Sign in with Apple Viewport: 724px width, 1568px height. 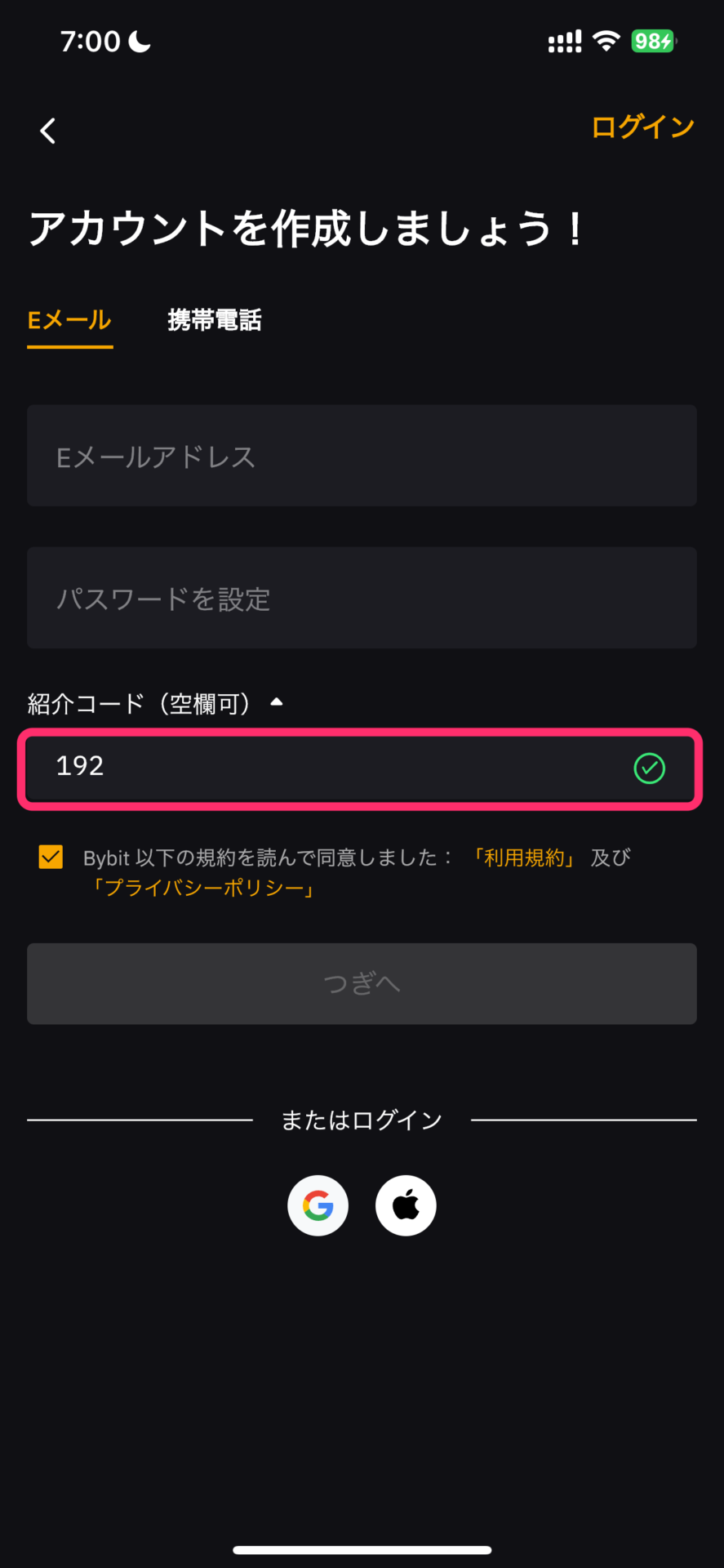(406, 1205)
